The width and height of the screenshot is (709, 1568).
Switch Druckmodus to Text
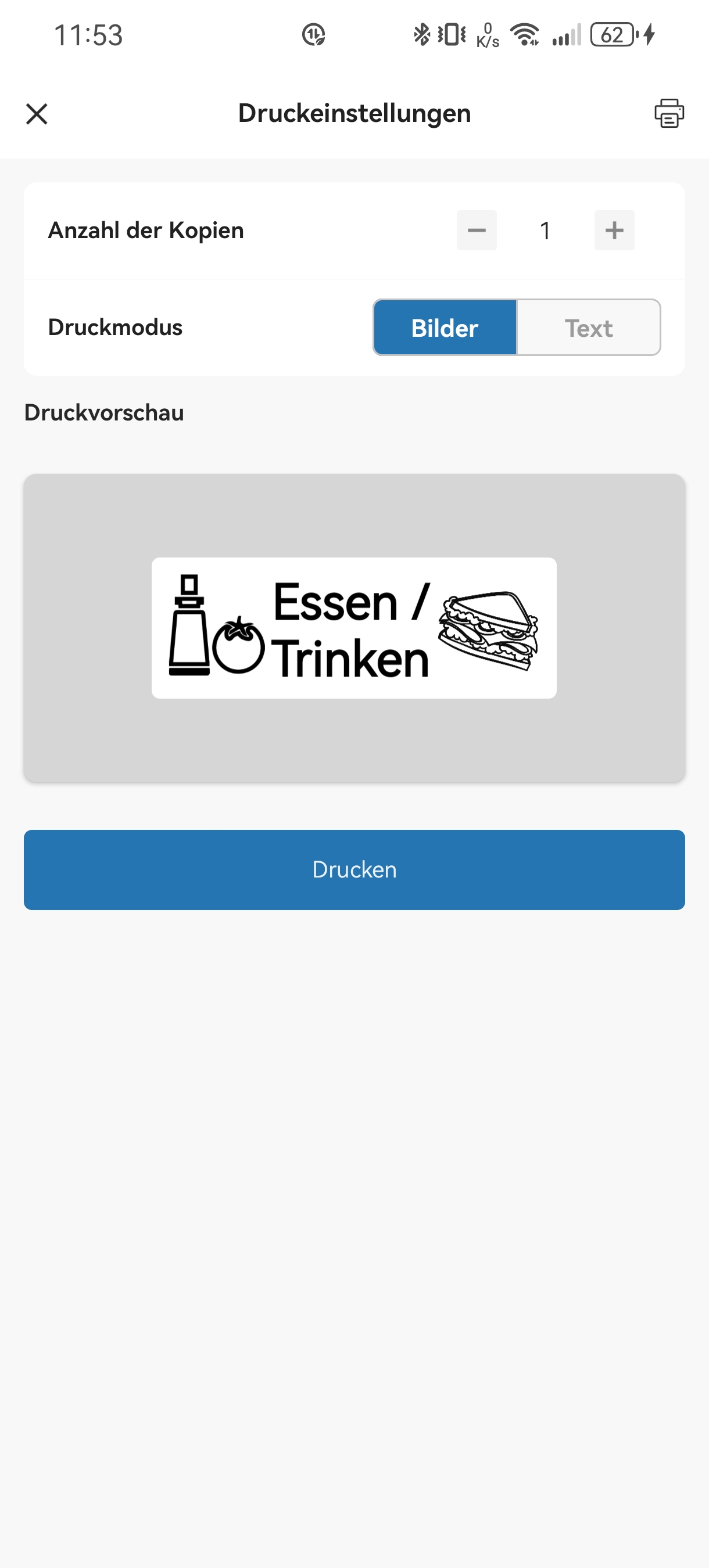588,328
